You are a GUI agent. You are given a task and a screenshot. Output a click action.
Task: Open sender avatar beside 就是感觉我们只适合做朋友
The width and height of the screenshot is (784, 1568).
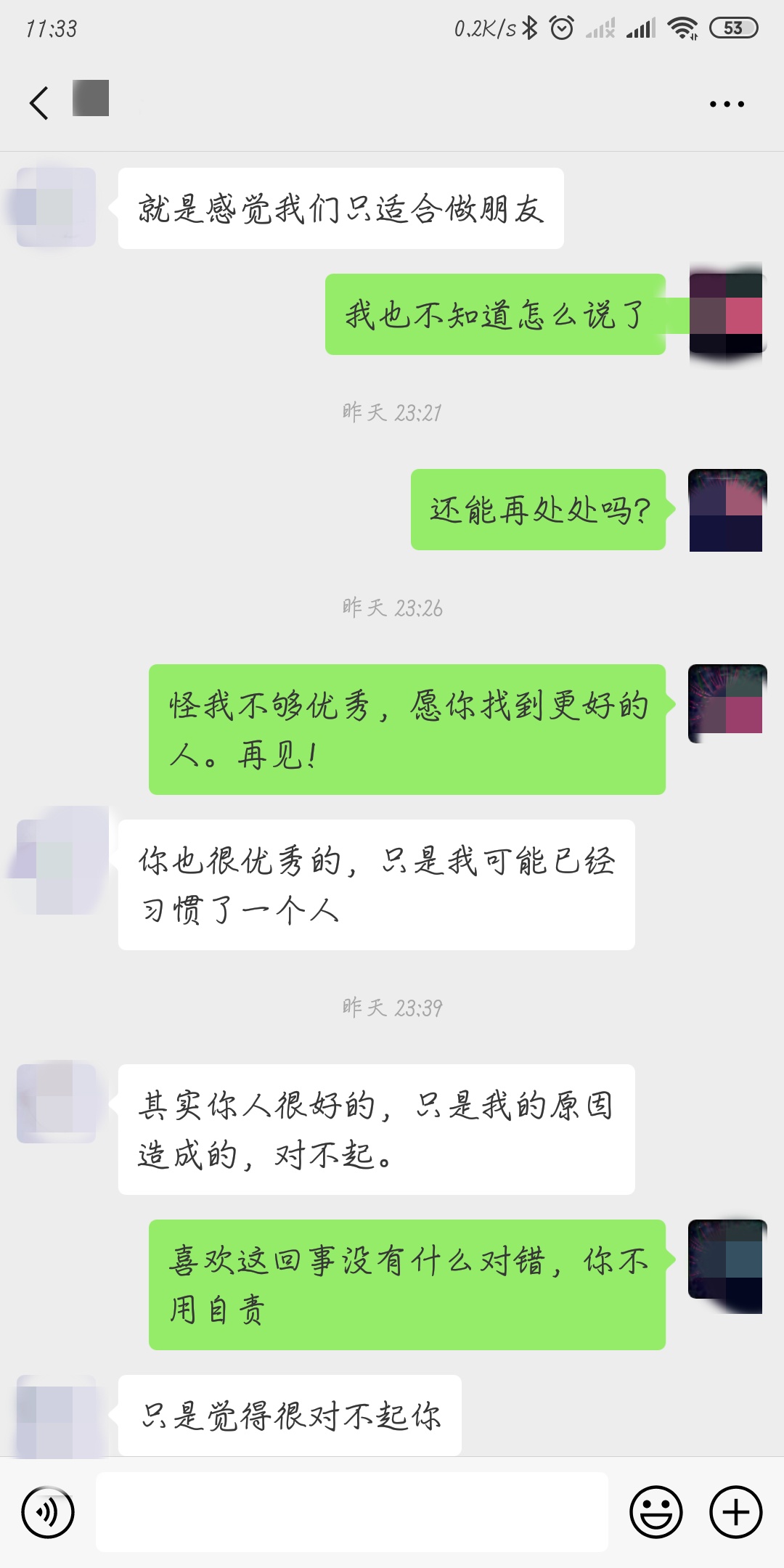click(x=57, y=208)
